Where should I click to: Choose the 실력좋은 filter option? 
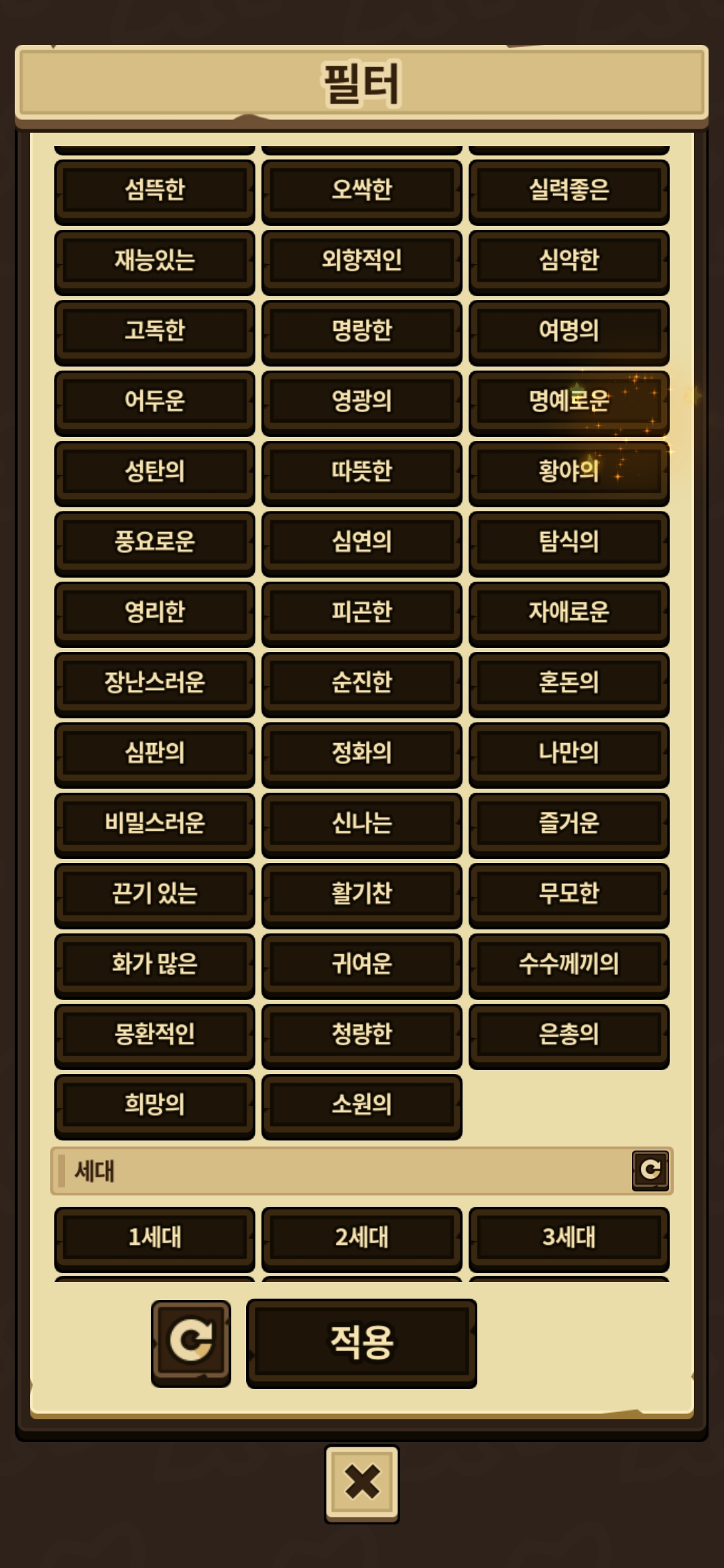[x=569, y=191]
